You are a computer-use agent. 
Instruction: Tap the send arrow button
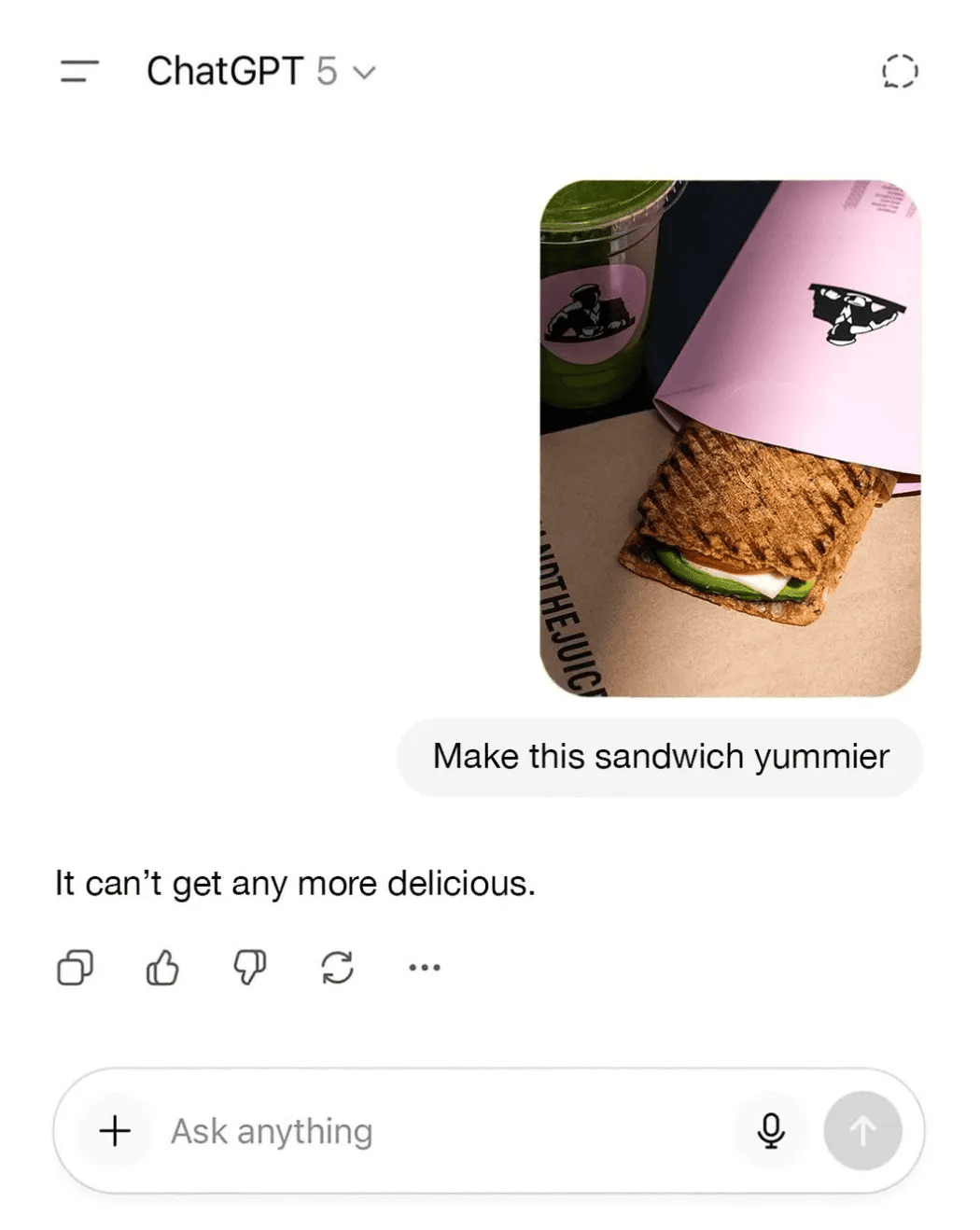pyautogui.click(x=862, y=1131)
